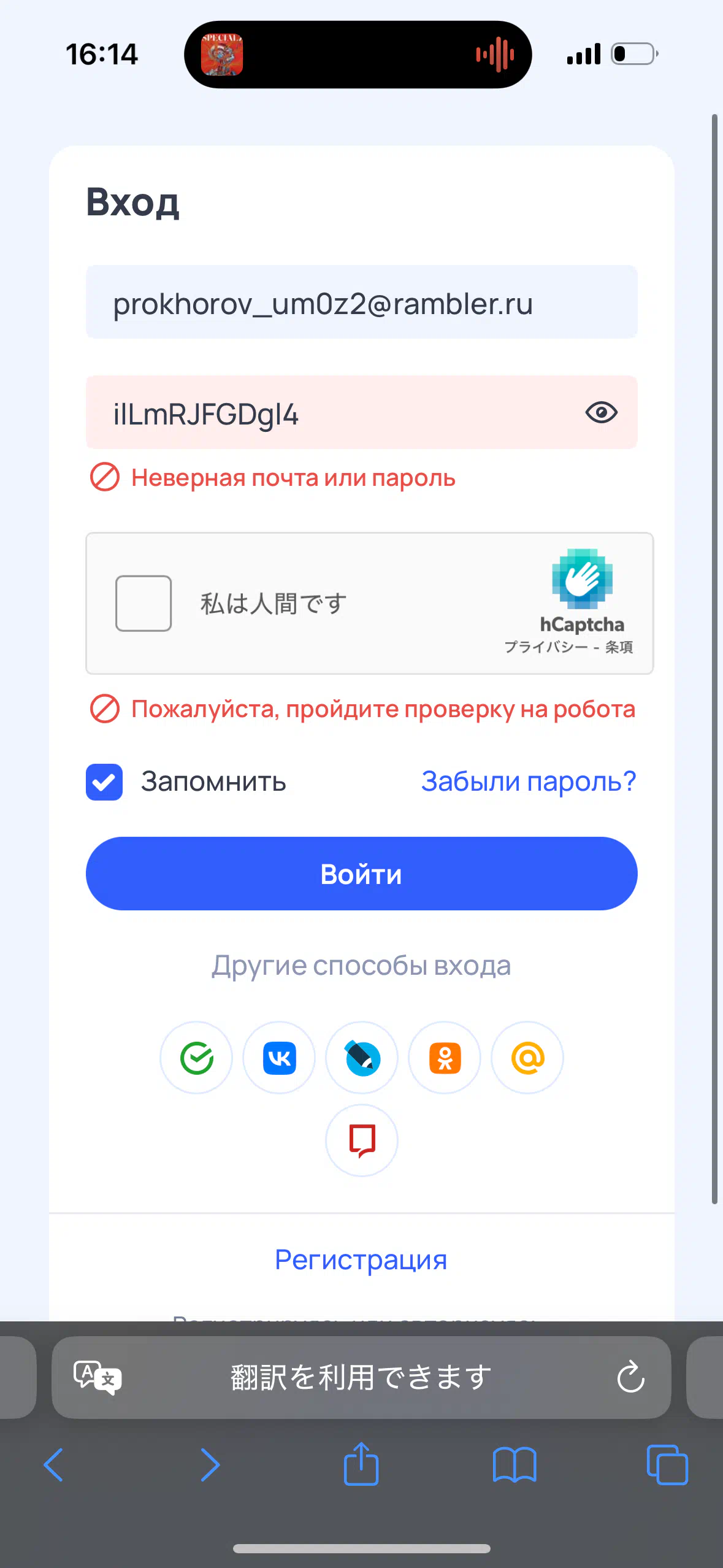This screenshot has width=723, height=1568.
Task: Sign in with the VK icon
Action: (x=279, y=1058)
